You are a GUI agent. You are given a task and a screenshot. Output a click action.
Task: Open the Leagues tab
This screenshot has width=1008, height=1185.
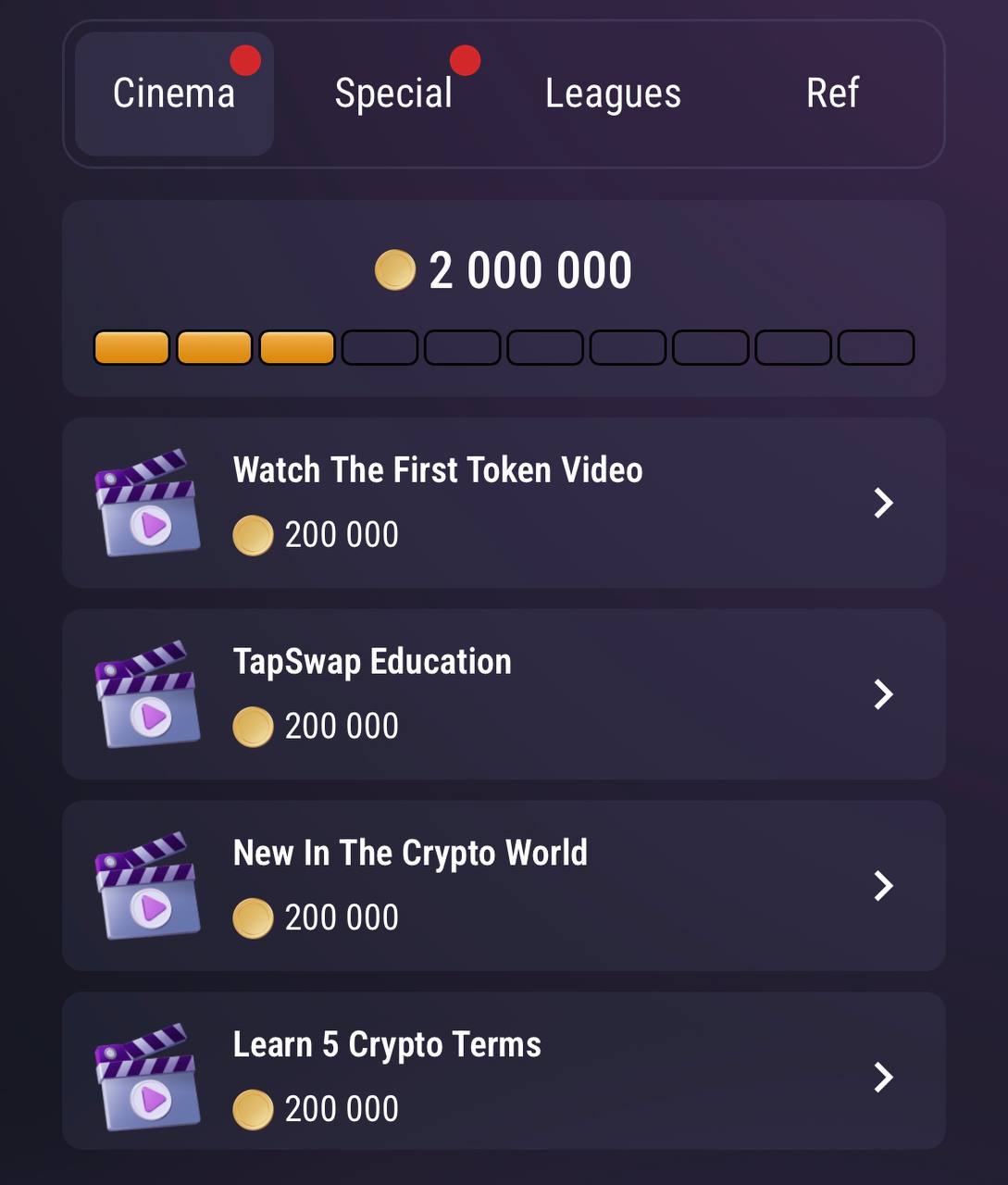(x=613, y=94)
